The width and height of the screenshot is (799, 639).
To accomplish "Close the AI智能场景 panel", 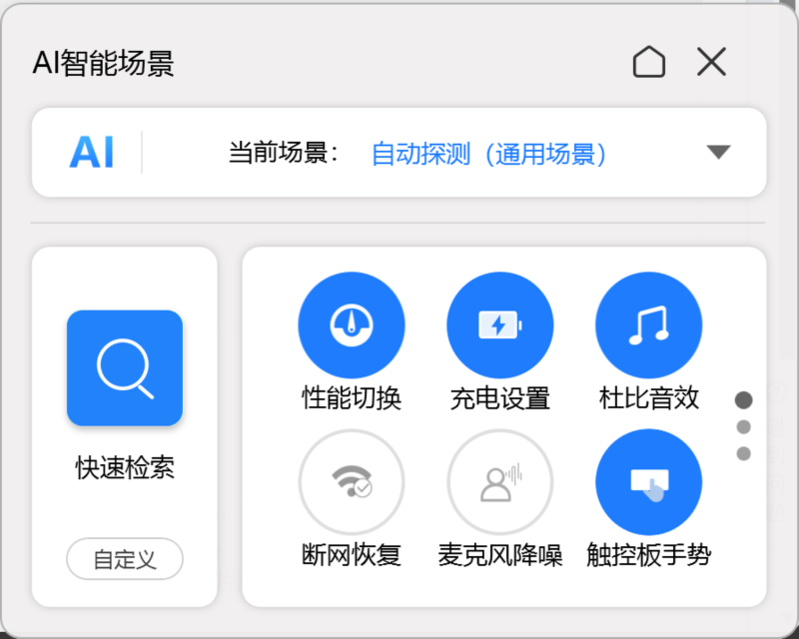I will [711, 62].
